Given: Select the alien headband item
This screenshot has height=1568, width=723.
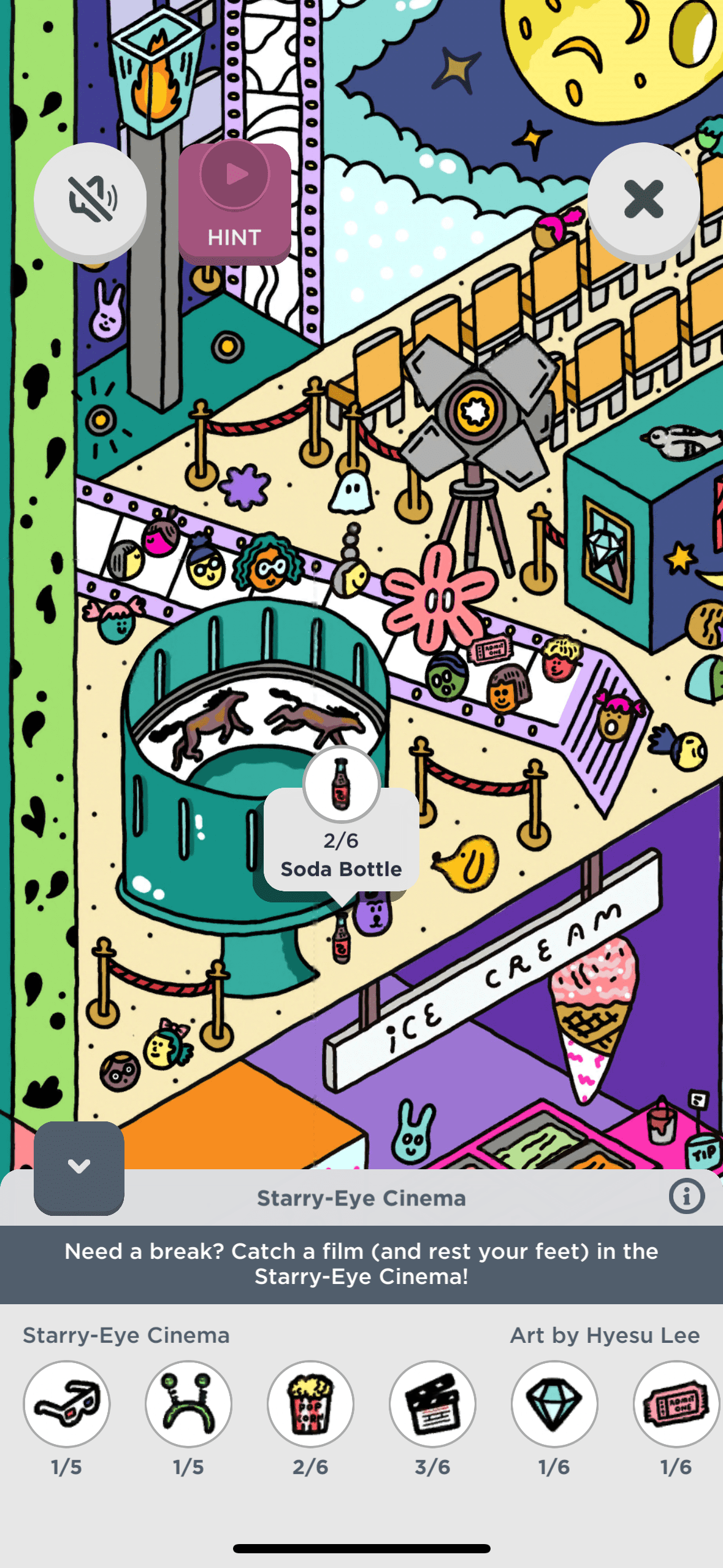Looking at the screenshot, I should [188, 1404].
